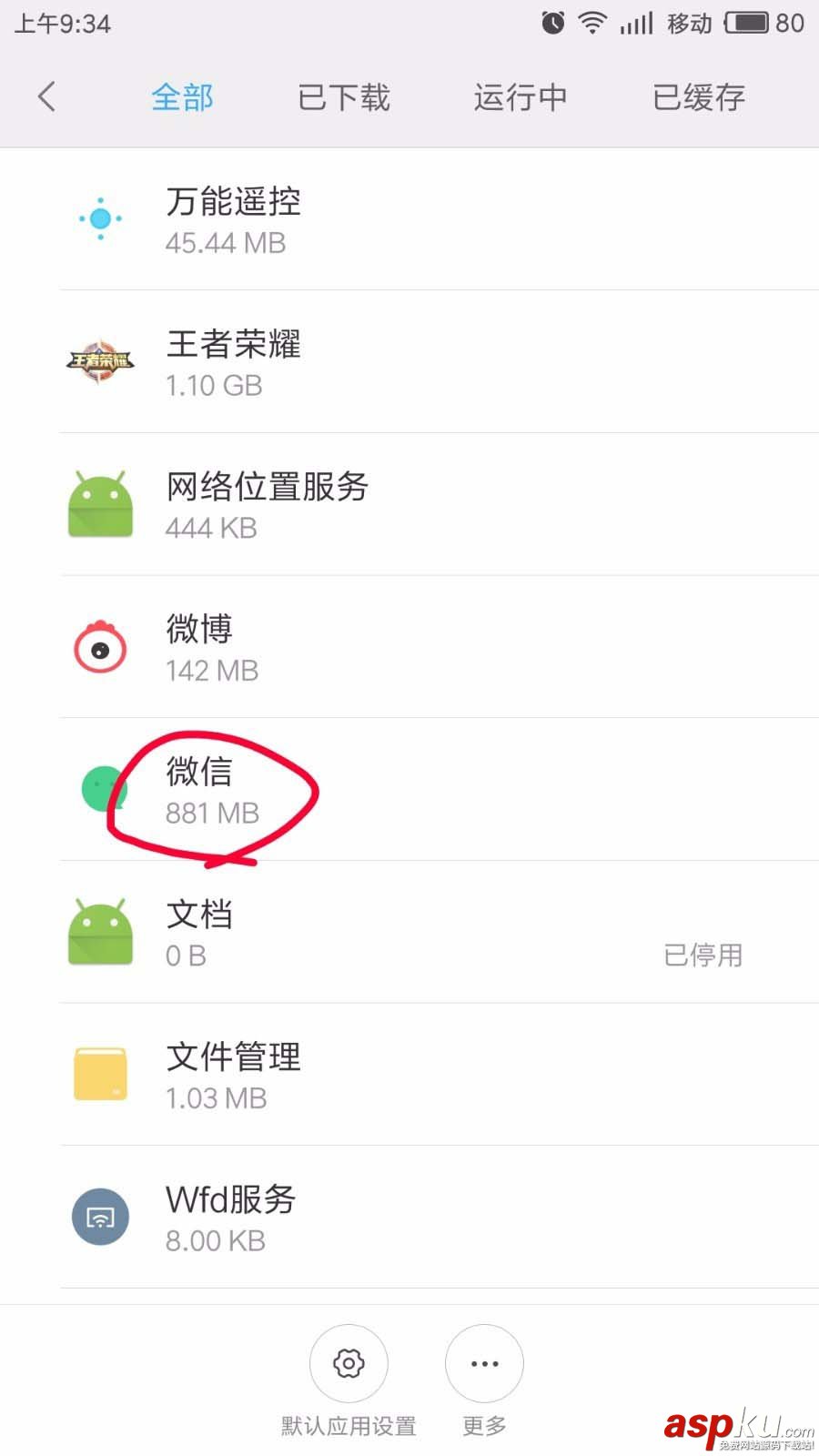819x1456 pixels.
Task: Select the yellow 文件管理 folder icon
Action: [x=101, y=1074]
